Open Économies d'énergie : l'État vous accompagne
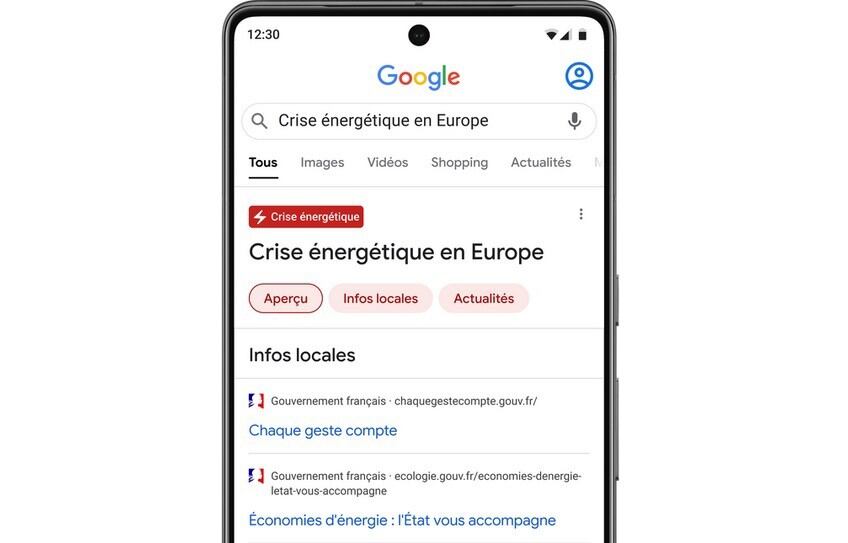This screenshot has width=848, height=543. (x=402, y=520)
